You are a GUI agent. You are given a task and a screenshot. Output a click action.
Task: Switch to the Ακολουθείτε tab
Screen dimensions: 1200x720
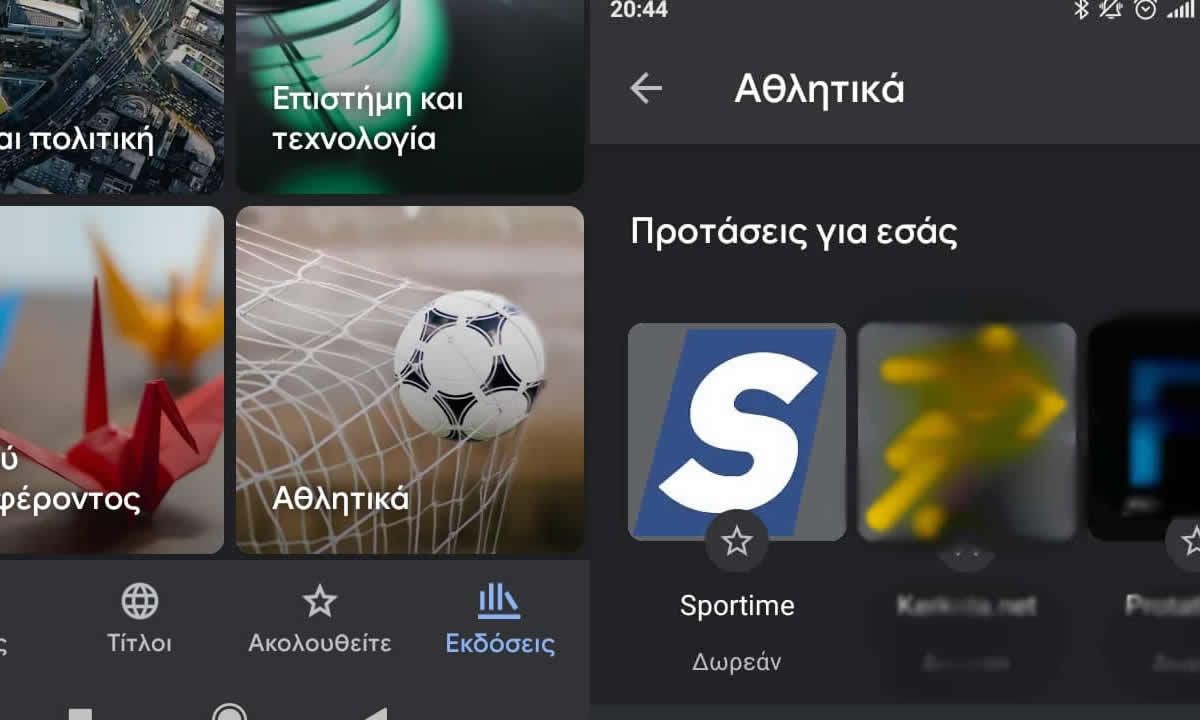(320, 619)
